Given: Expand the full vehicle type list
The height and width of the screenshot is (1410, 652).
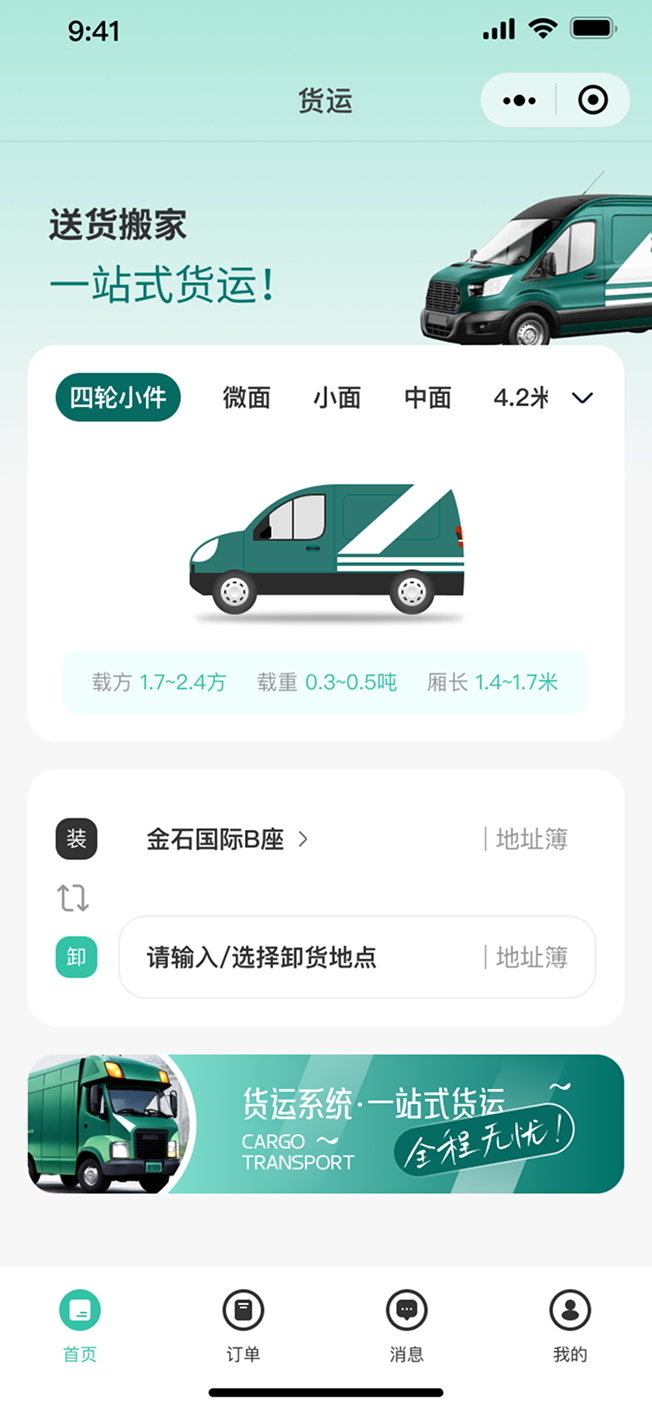Looking at the screenshot, I should click(583, 398).
